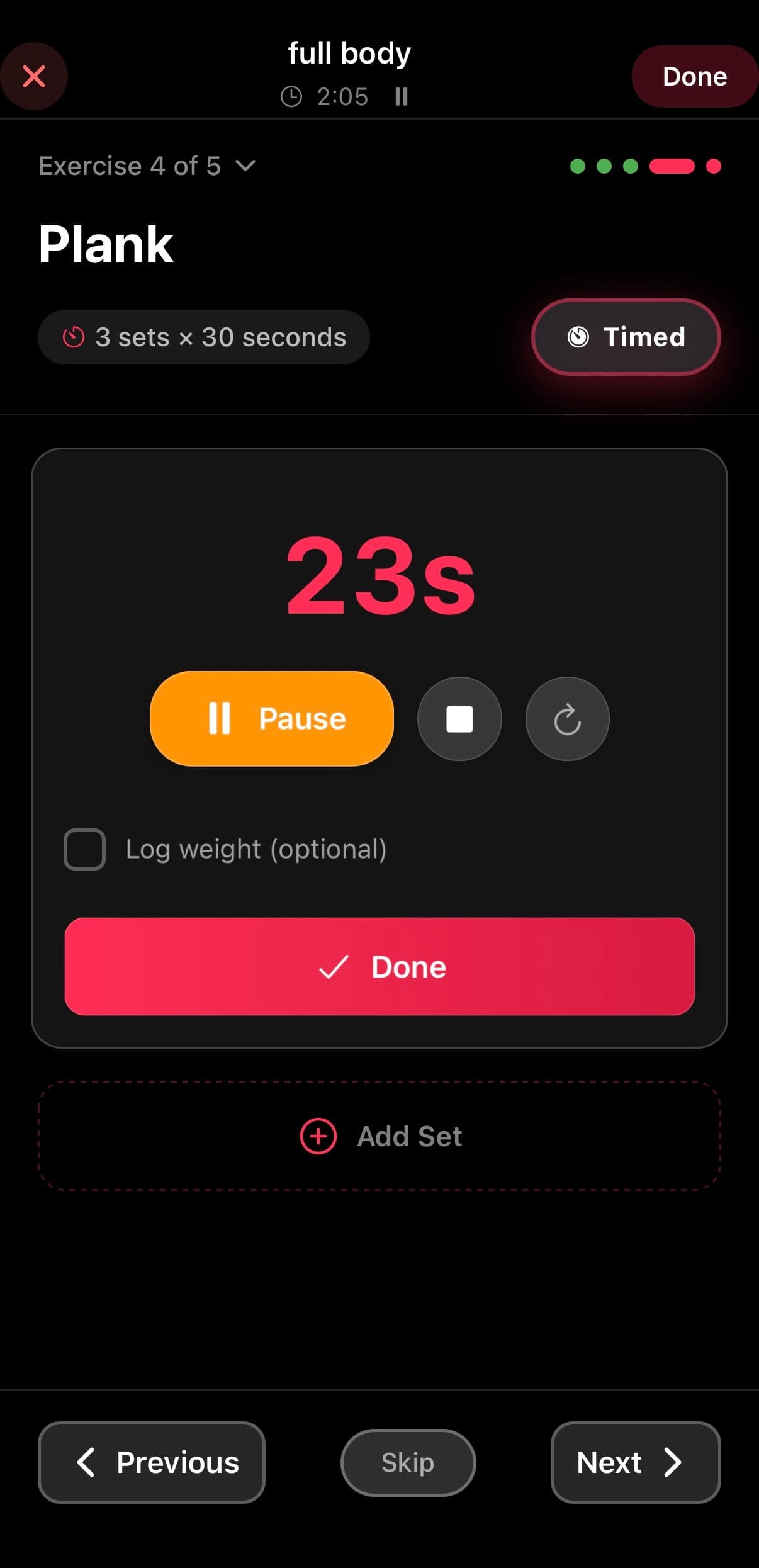Stop the plank timer

click(x=459, y=718)
